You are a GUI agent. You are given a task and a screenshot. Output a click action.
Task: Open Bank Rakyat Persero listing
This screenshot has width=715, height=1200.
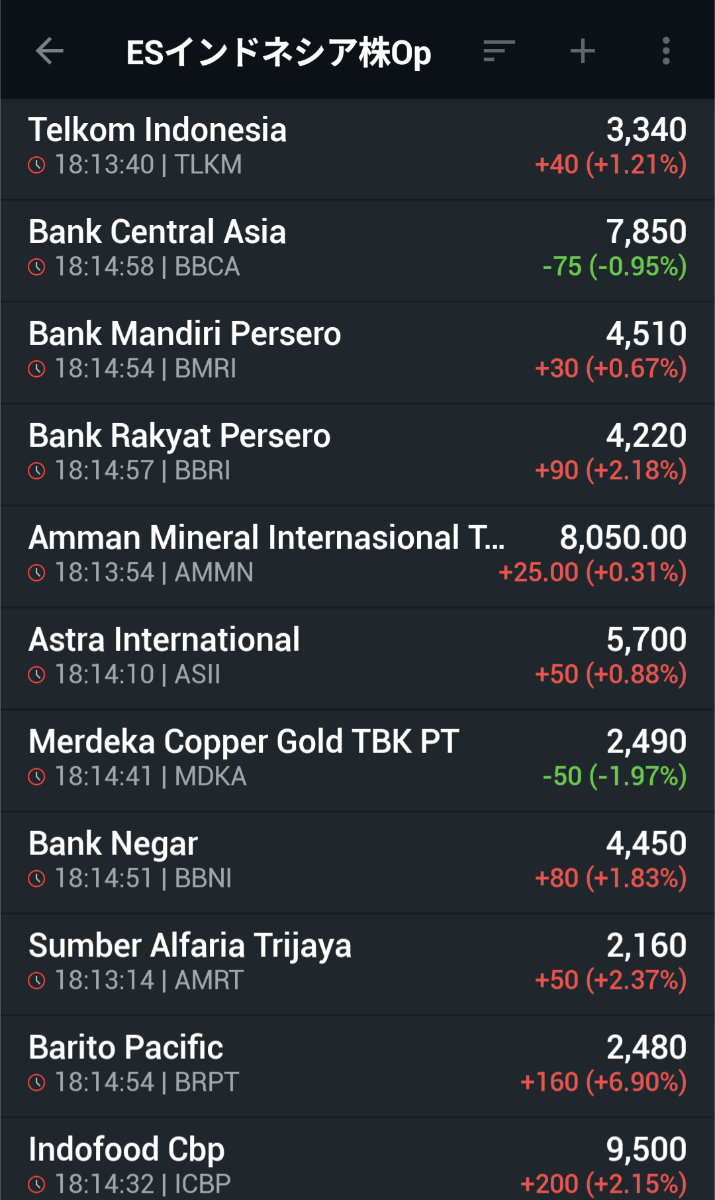(357, 454)
